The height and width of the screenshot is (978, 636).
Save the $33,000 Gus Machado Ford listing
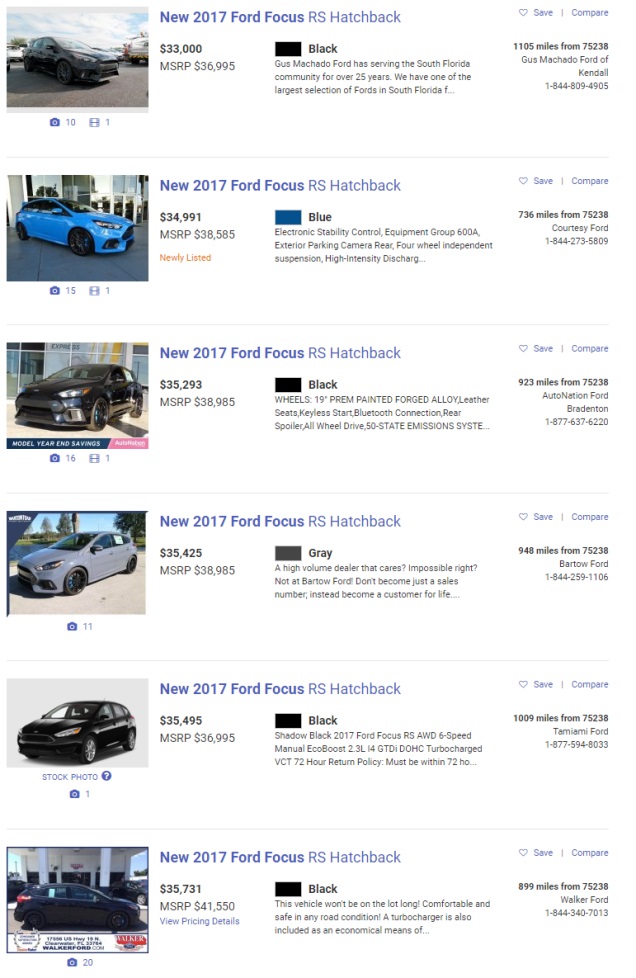536,13
